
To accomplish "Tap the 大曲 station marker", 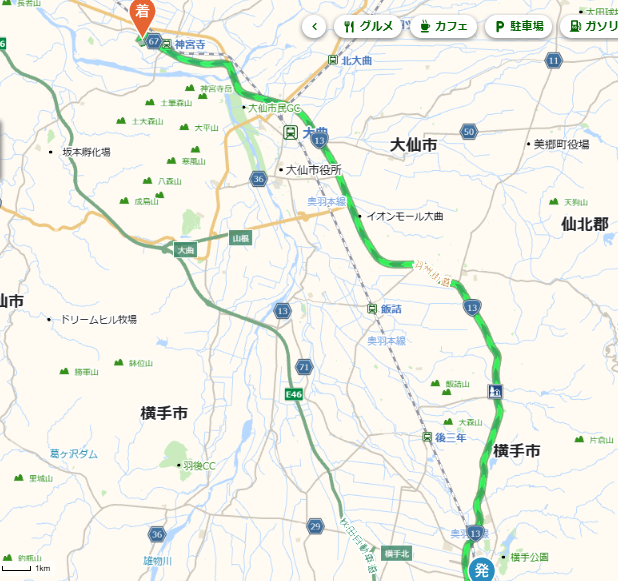I will [x=289, y=131].
